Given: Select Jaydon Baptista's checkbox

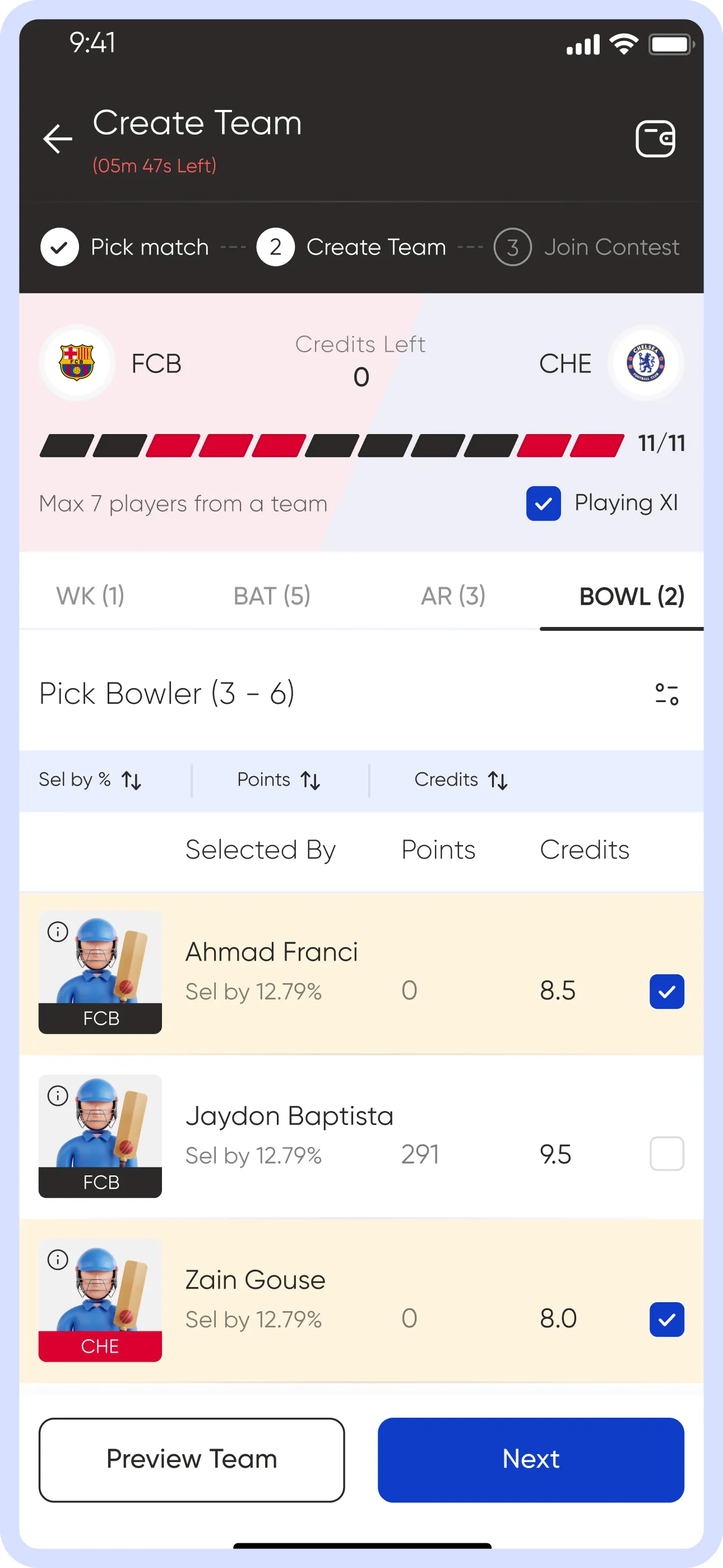Looking at the screenshot, I should pyautogui.click(x=666, y=1154).
